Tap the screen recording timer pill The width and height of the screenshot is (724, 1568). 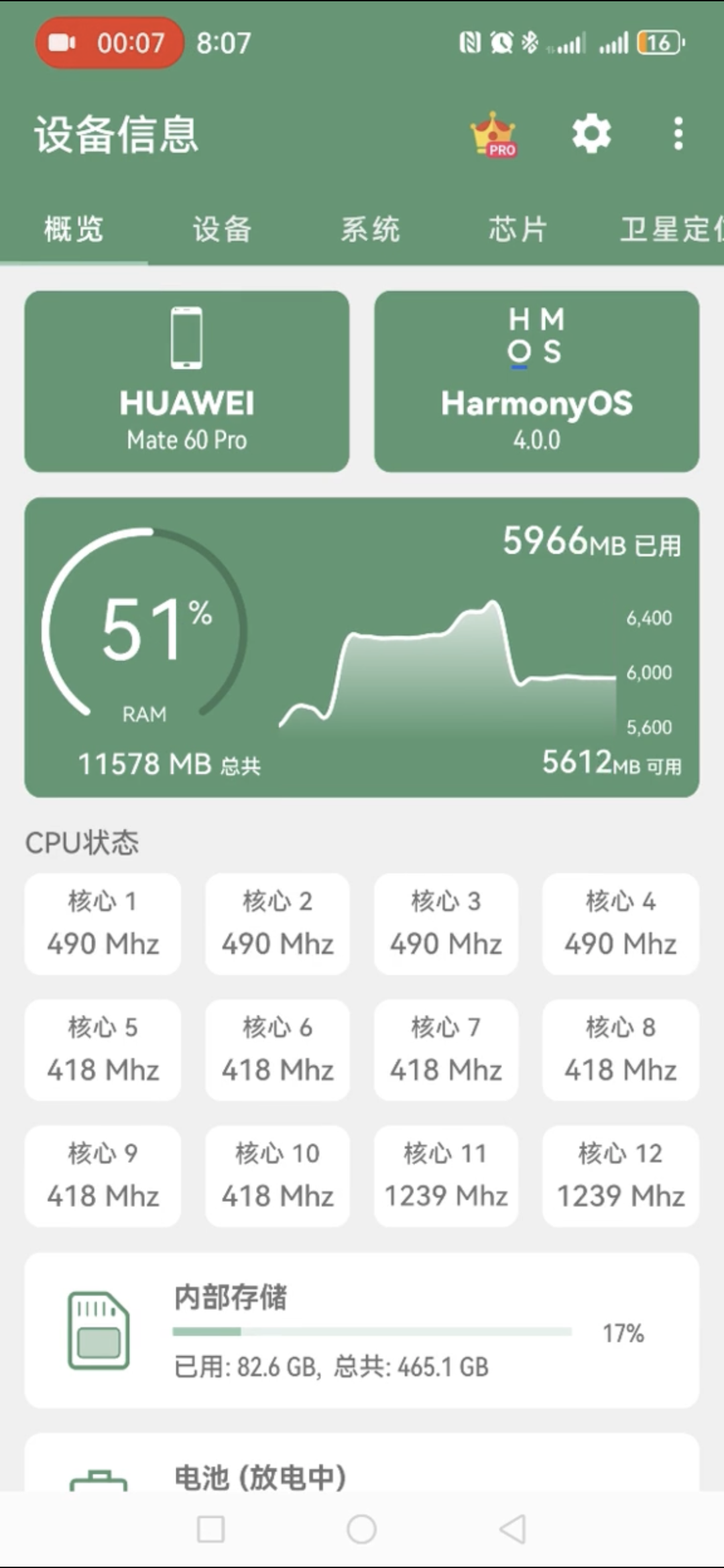tap(109, 43)
